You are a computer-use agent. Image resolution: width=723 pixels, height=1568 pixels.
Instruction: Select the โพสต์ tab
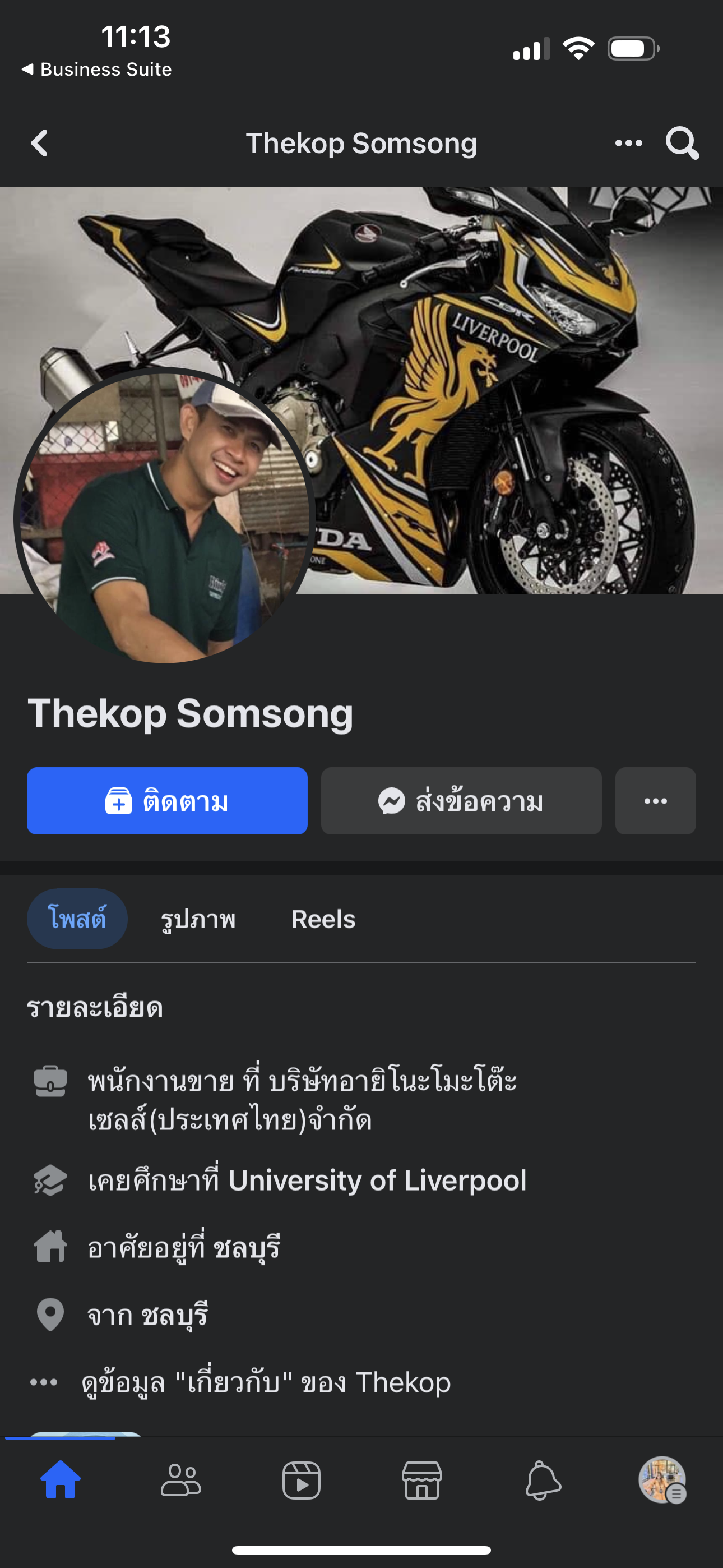(x=77, y=919)
